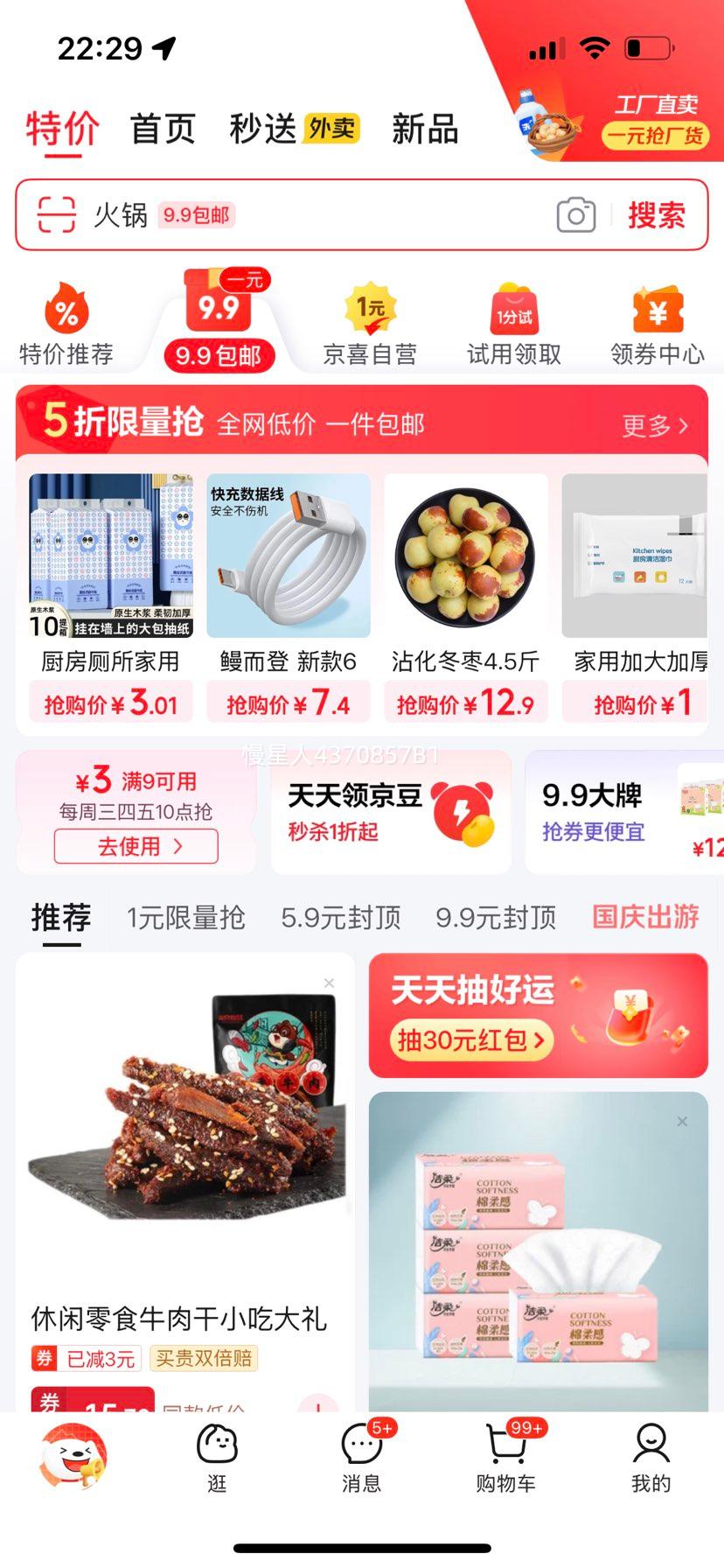Viewport: 724px width, 1568px height.
Task: View 更多 half-price deals
Action: (655, 426)
